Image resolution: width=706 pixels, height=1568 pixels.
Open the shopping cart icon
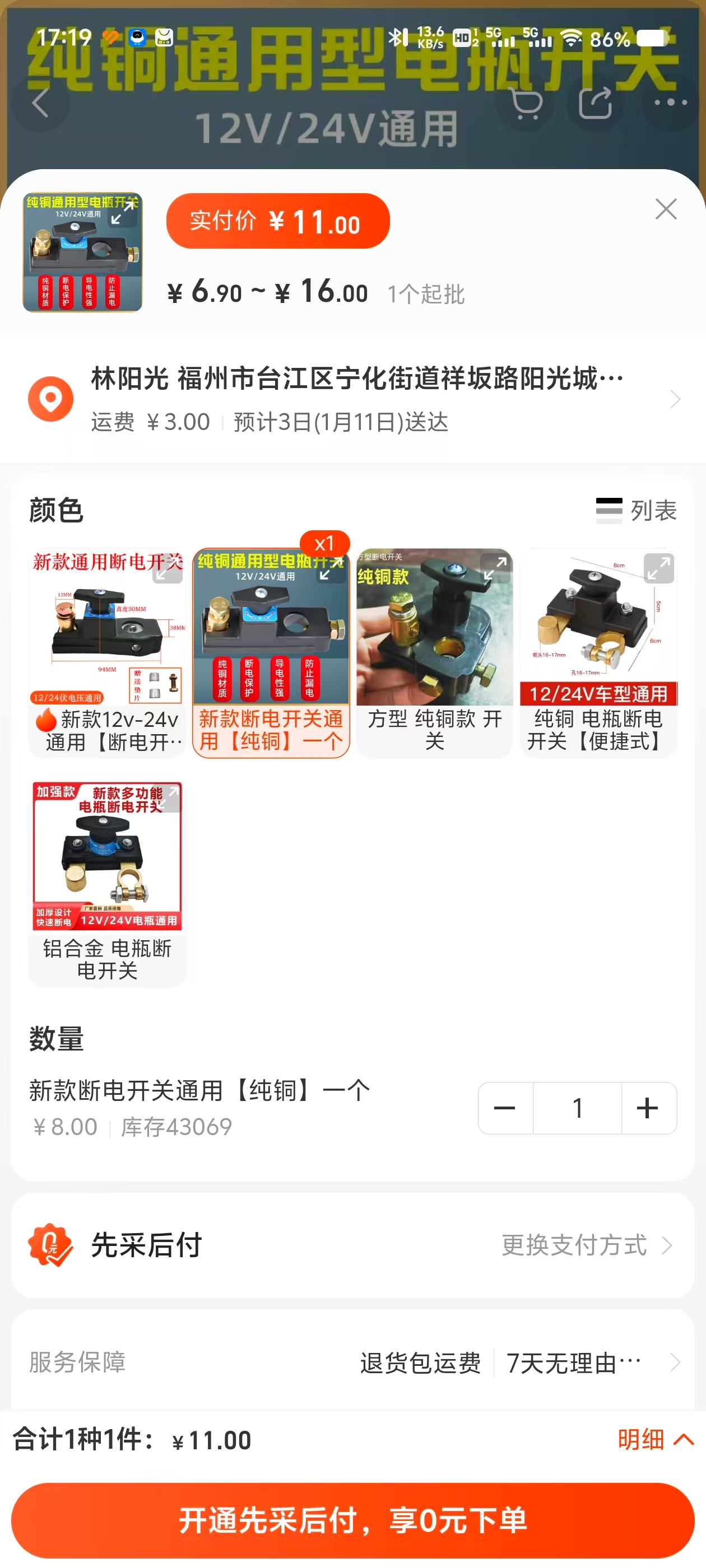pos(525,104)
